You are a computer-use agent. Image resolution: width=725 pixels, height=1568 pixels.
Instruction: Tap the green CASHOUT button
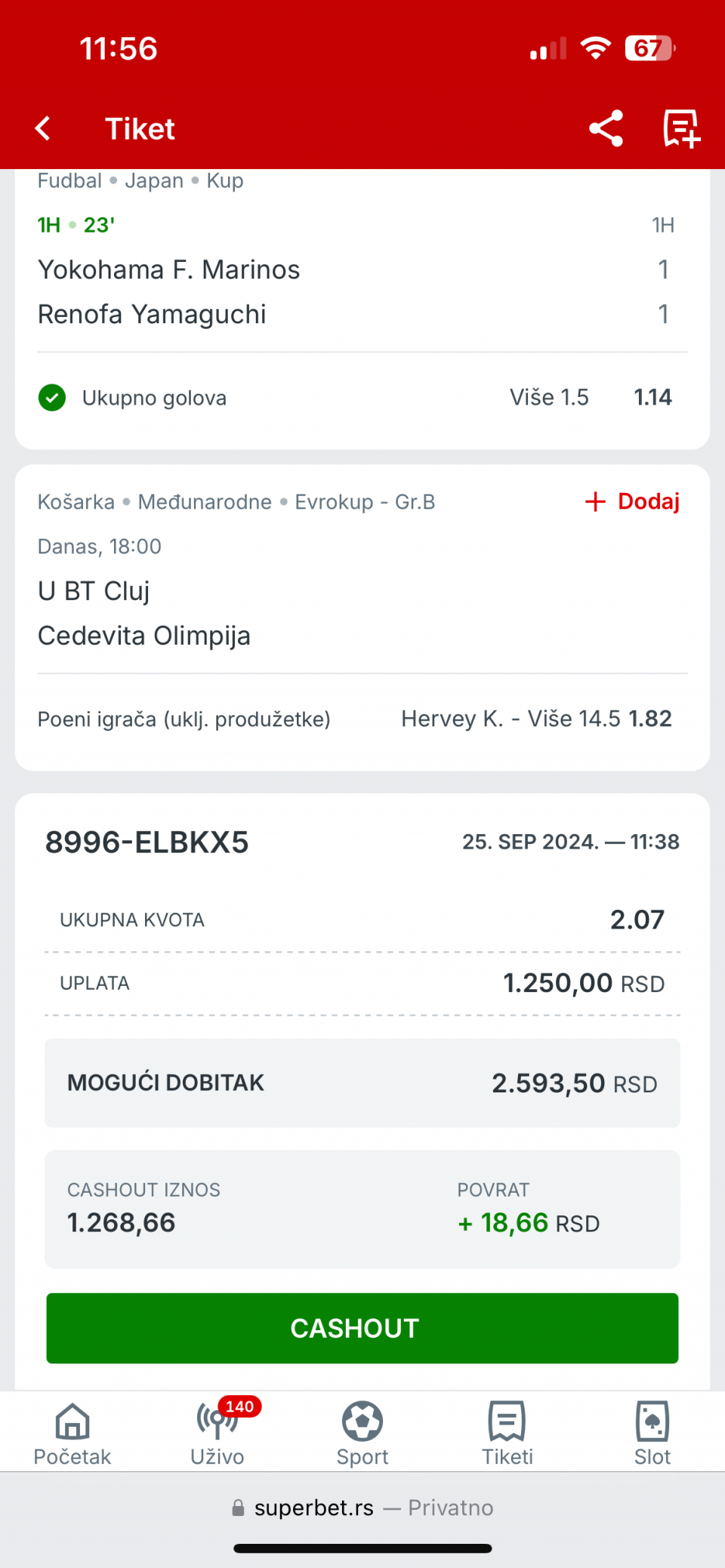click(x=362, y=1328)
